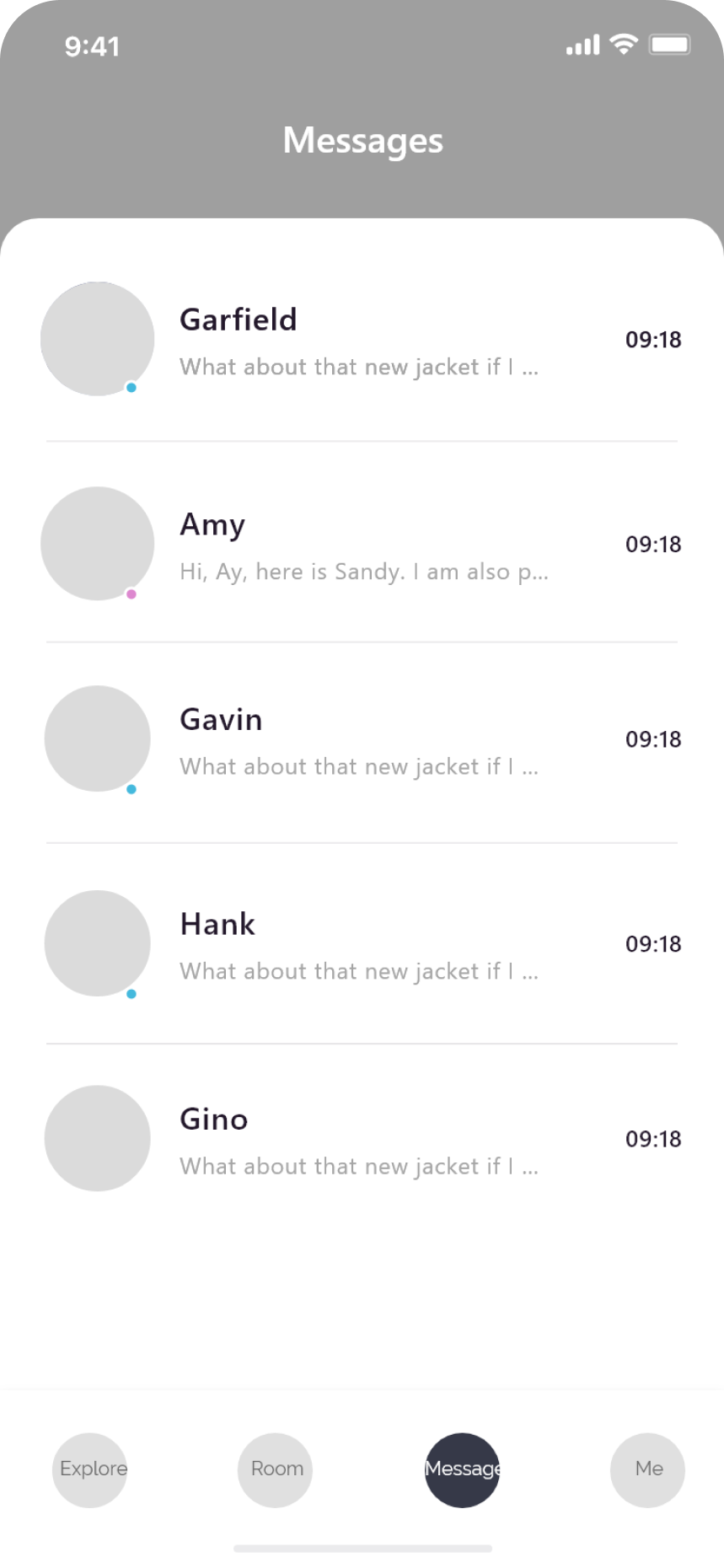Go to the Room tab
The height and width of the screenshot is (1568, 724).
276,1469
